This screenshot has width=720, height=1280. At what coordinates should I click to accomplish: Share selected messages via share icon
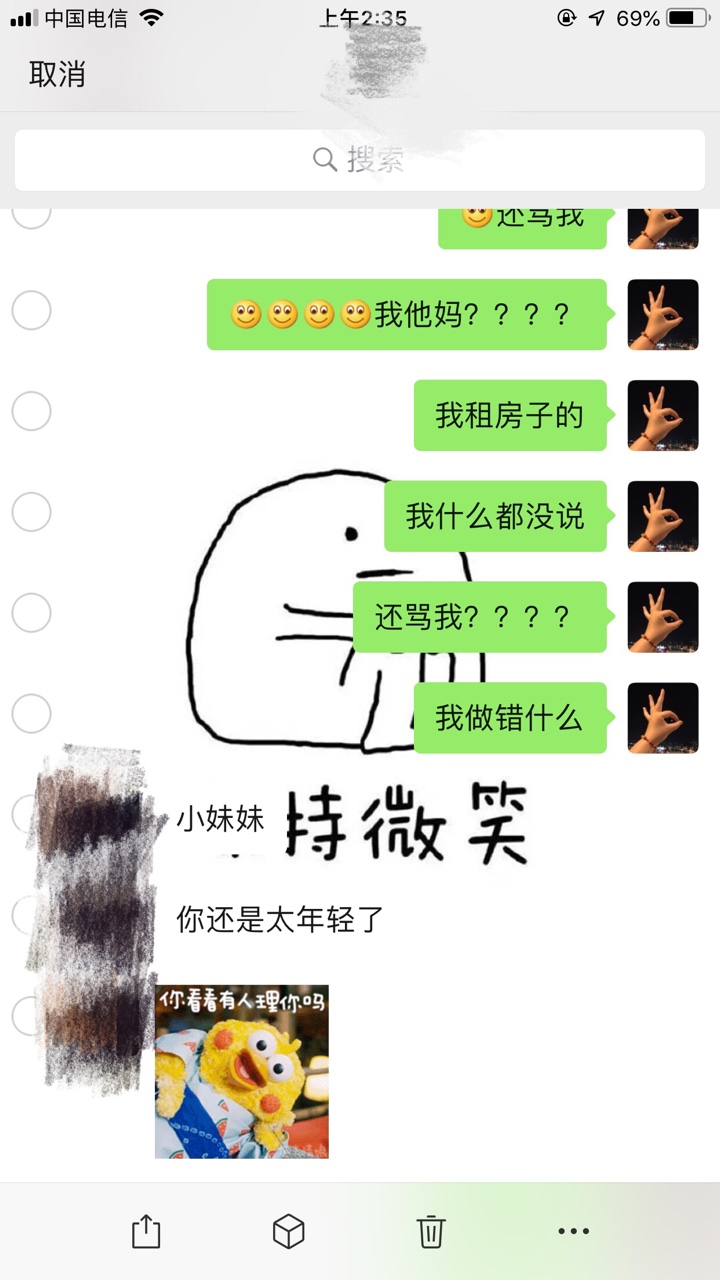click(146, 1231)
